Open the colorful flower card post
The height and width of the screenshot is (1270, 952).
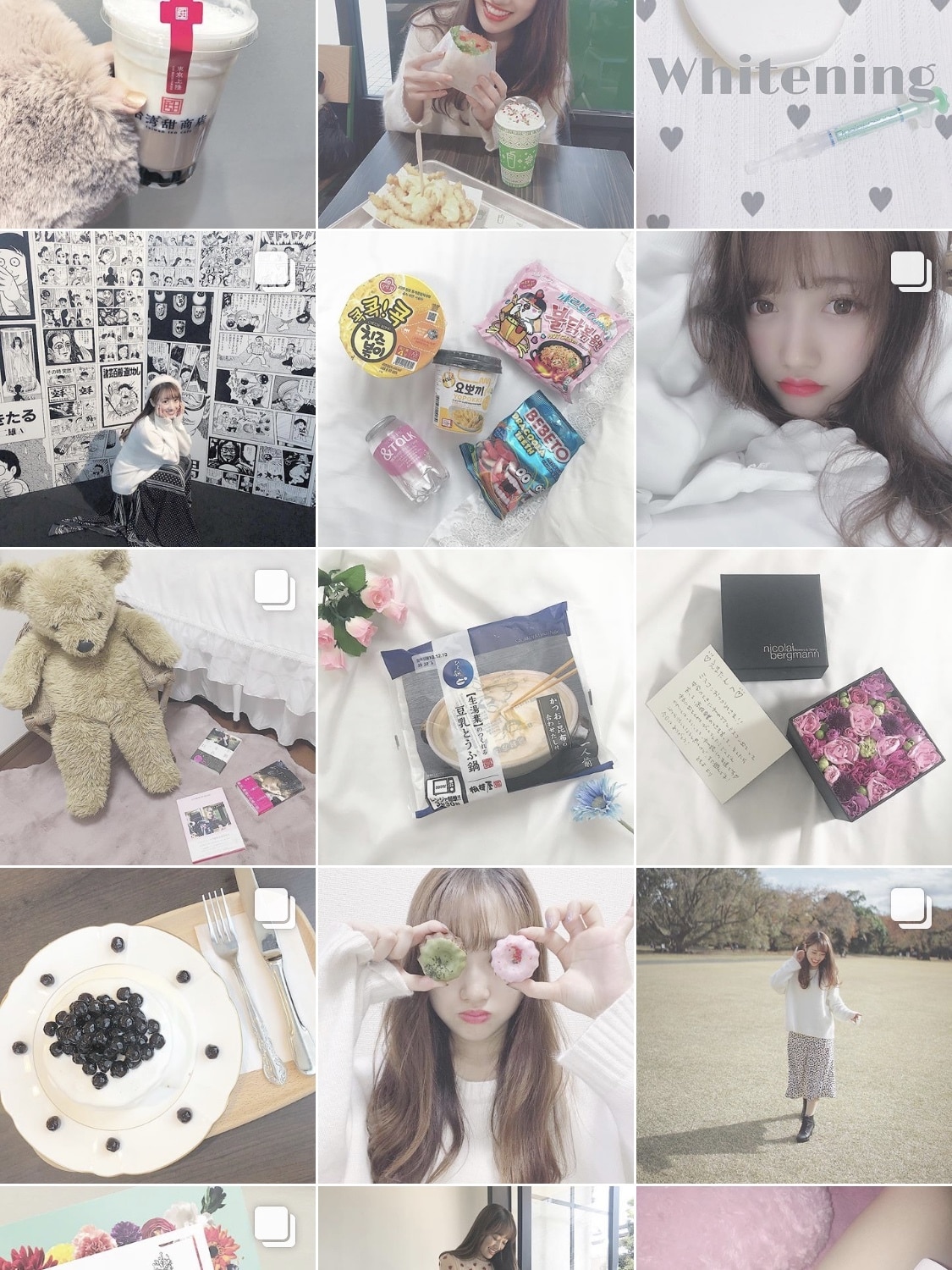point(157,1229)
